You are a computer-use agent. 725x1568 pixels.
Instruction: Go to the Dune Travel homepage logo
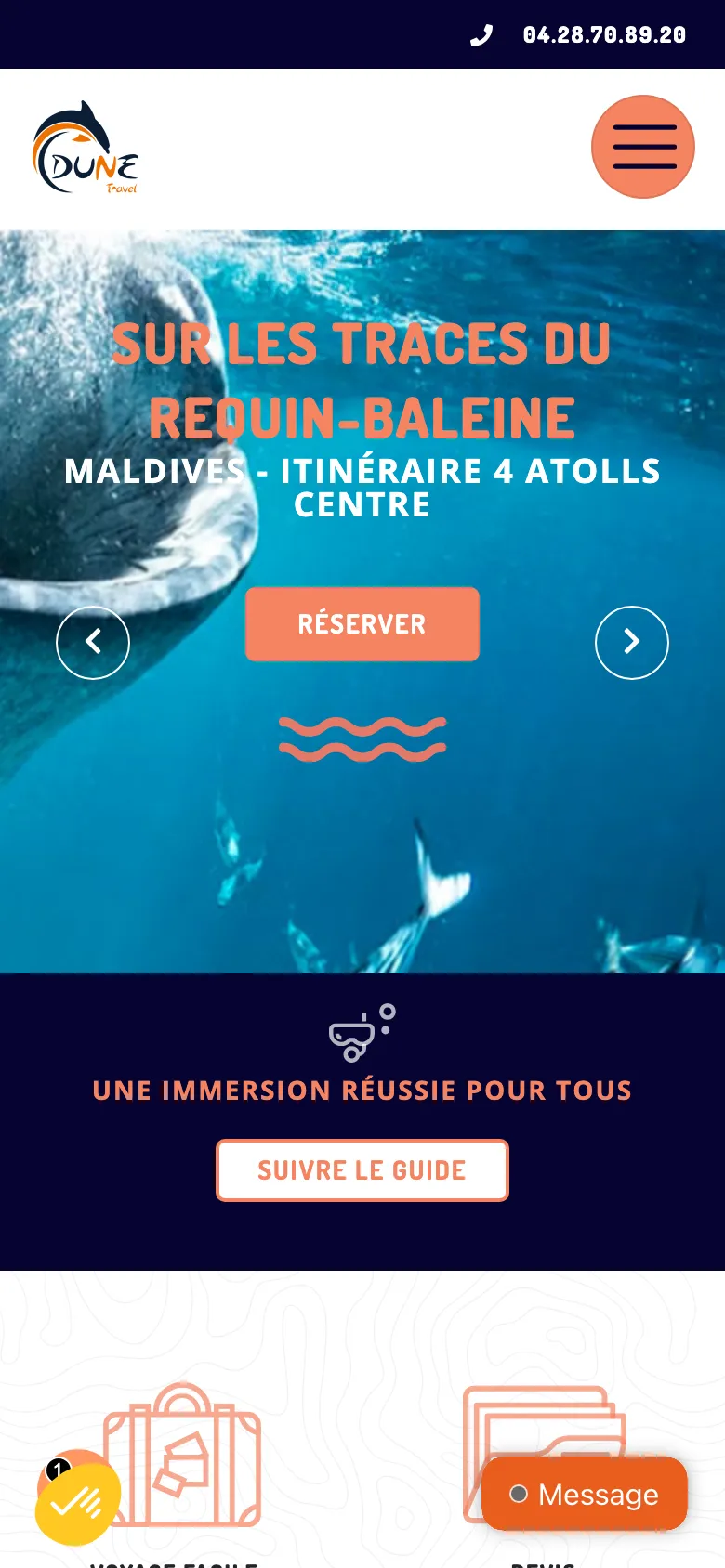point(86,149)
